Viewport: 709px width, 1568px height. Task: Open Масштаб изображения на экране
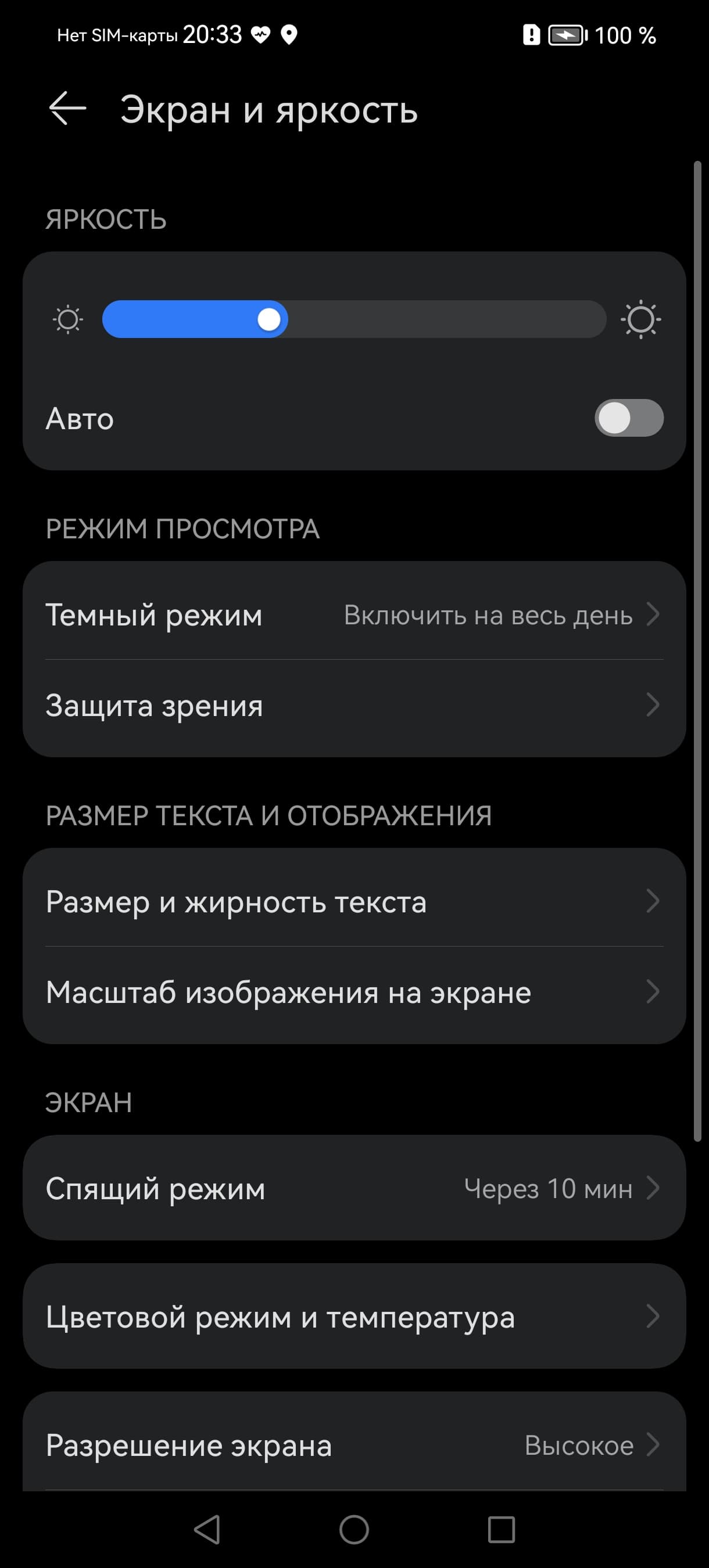354,993
